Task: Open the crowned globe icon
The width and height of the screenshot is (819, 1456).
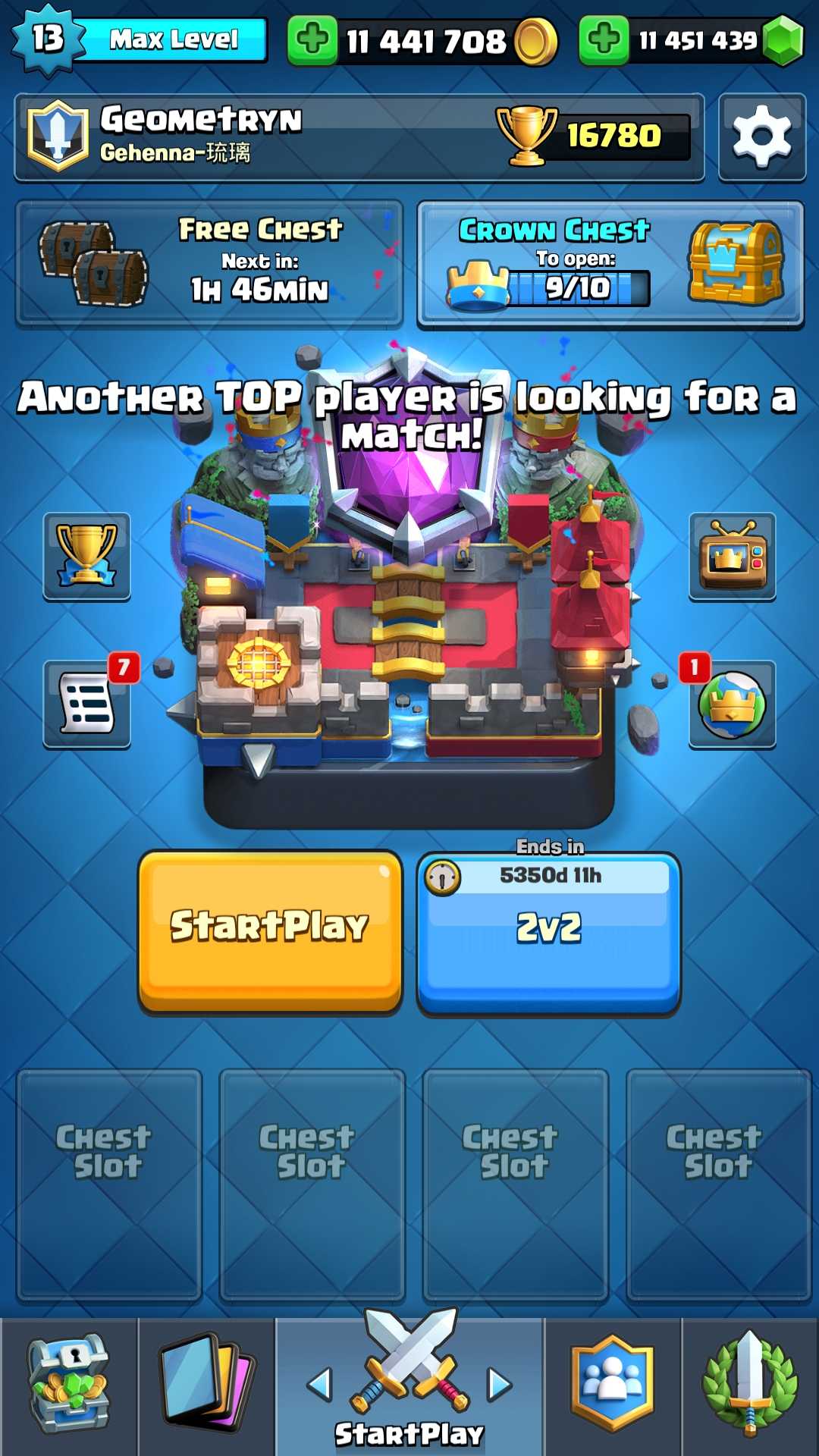Action: (732, 704)
